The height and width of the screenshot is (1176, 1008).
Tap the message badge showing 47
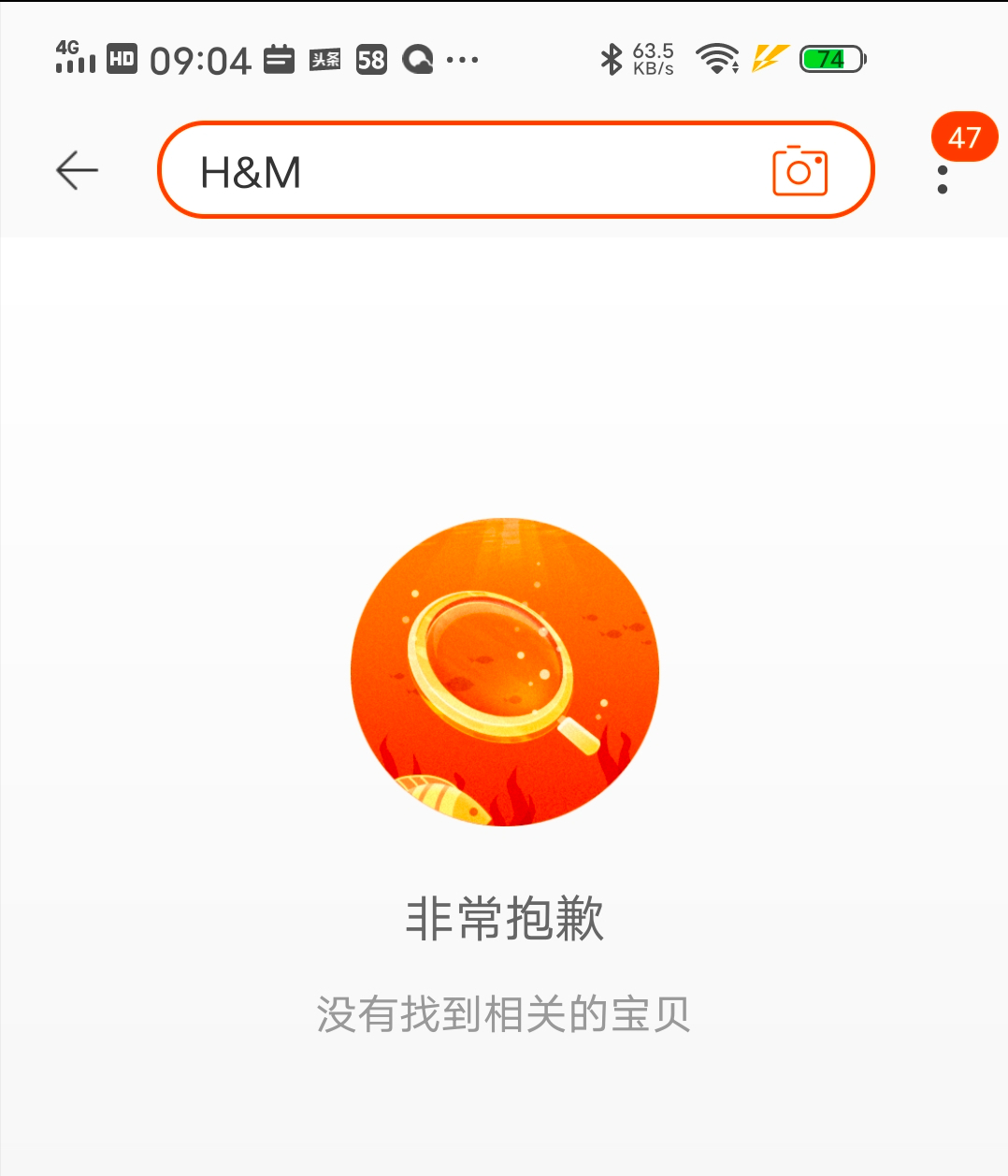coord(964,137)
